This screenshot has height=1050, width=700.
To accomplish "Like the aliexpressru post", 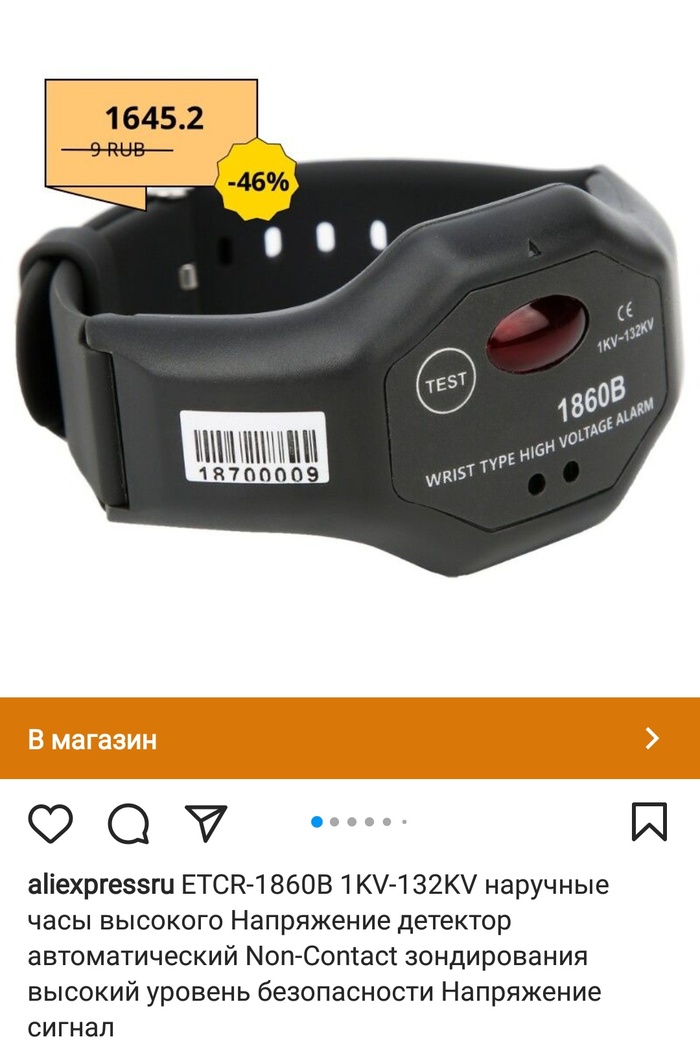I will (x=50, y=823).
